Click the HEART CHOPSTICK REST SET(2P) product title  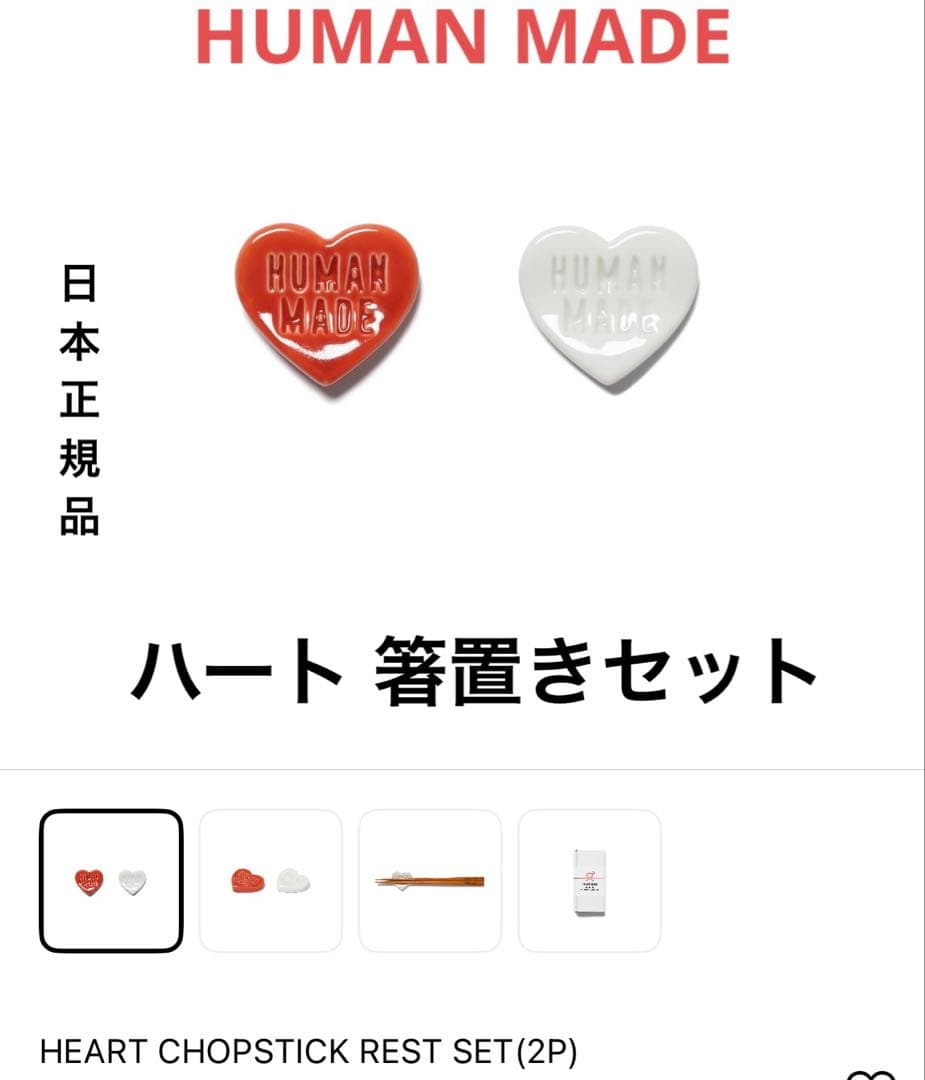coord(306,1048)
